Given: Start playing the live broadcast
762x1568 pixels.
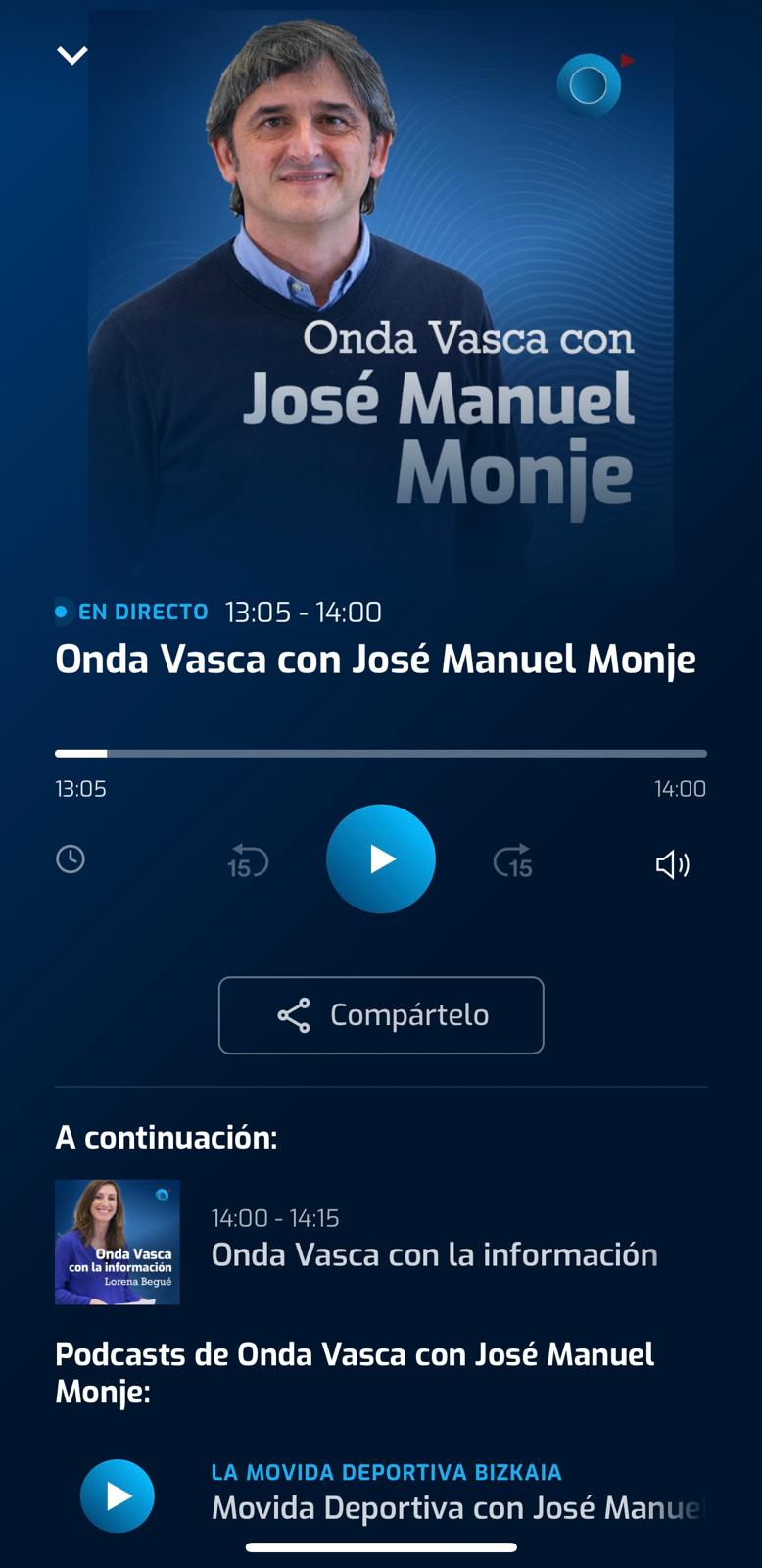Looking at the screenshot, I should pos(381,859).
